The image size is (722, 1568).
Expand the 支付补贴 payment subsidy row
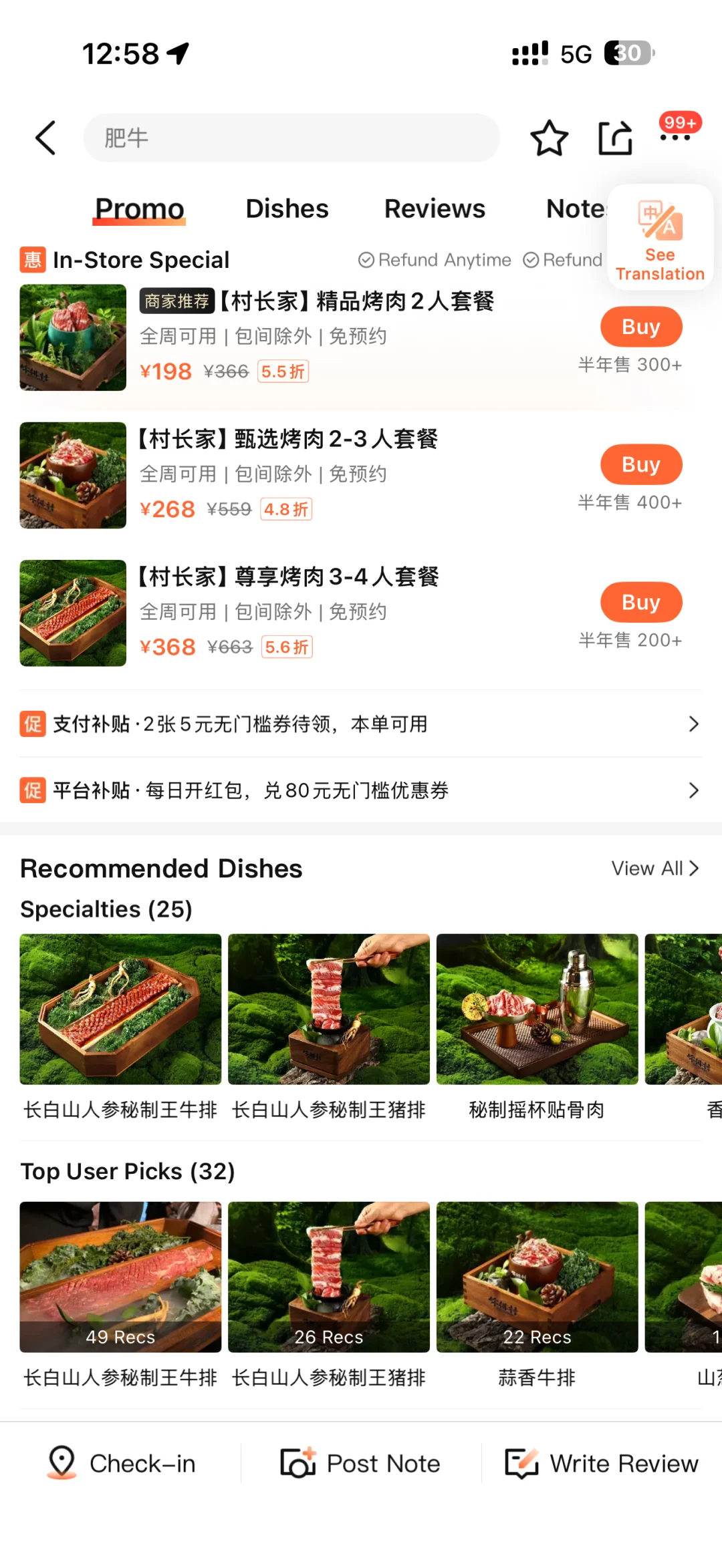361,724
